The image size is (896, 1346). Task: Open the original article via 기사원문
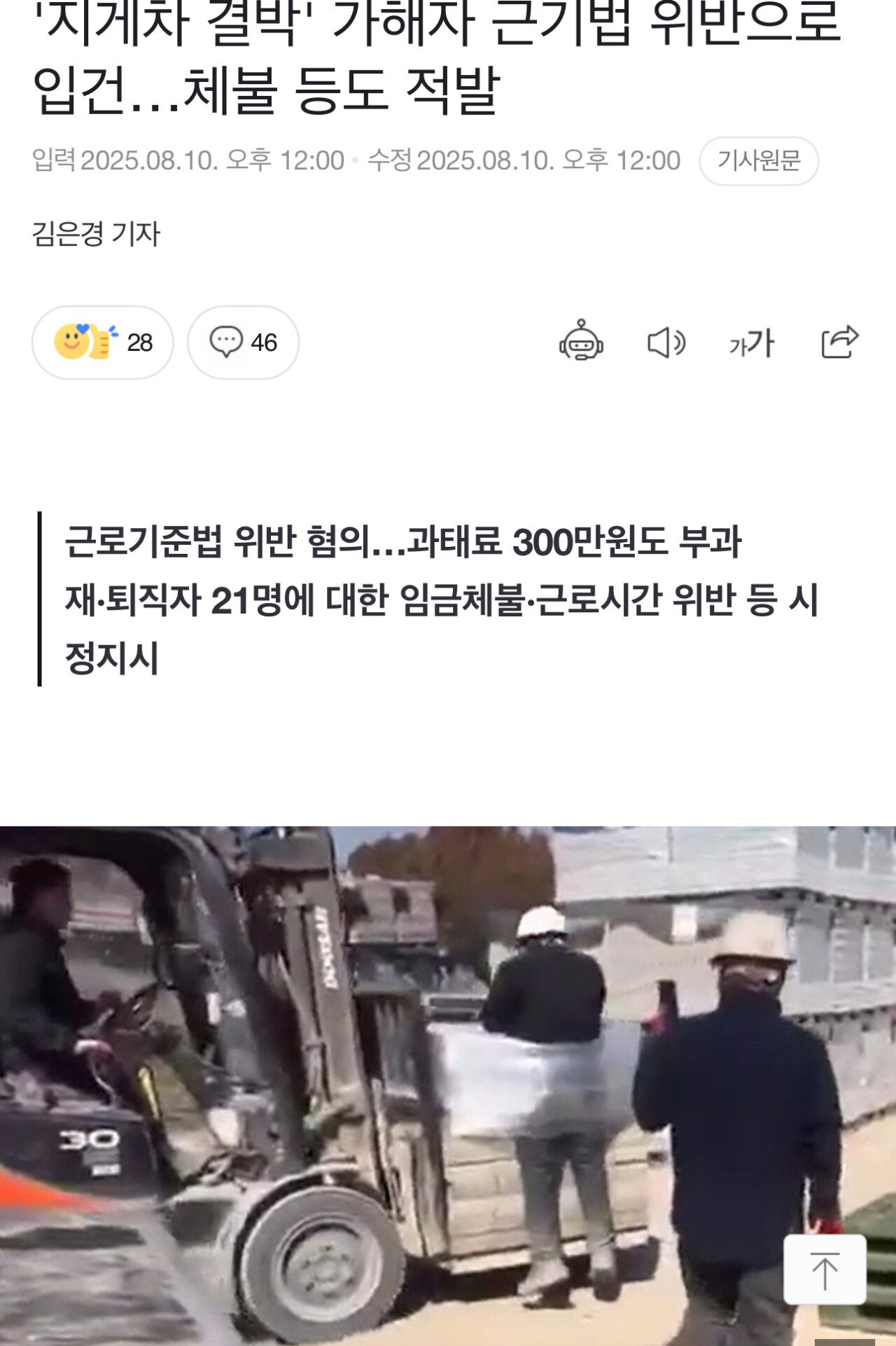758,161
